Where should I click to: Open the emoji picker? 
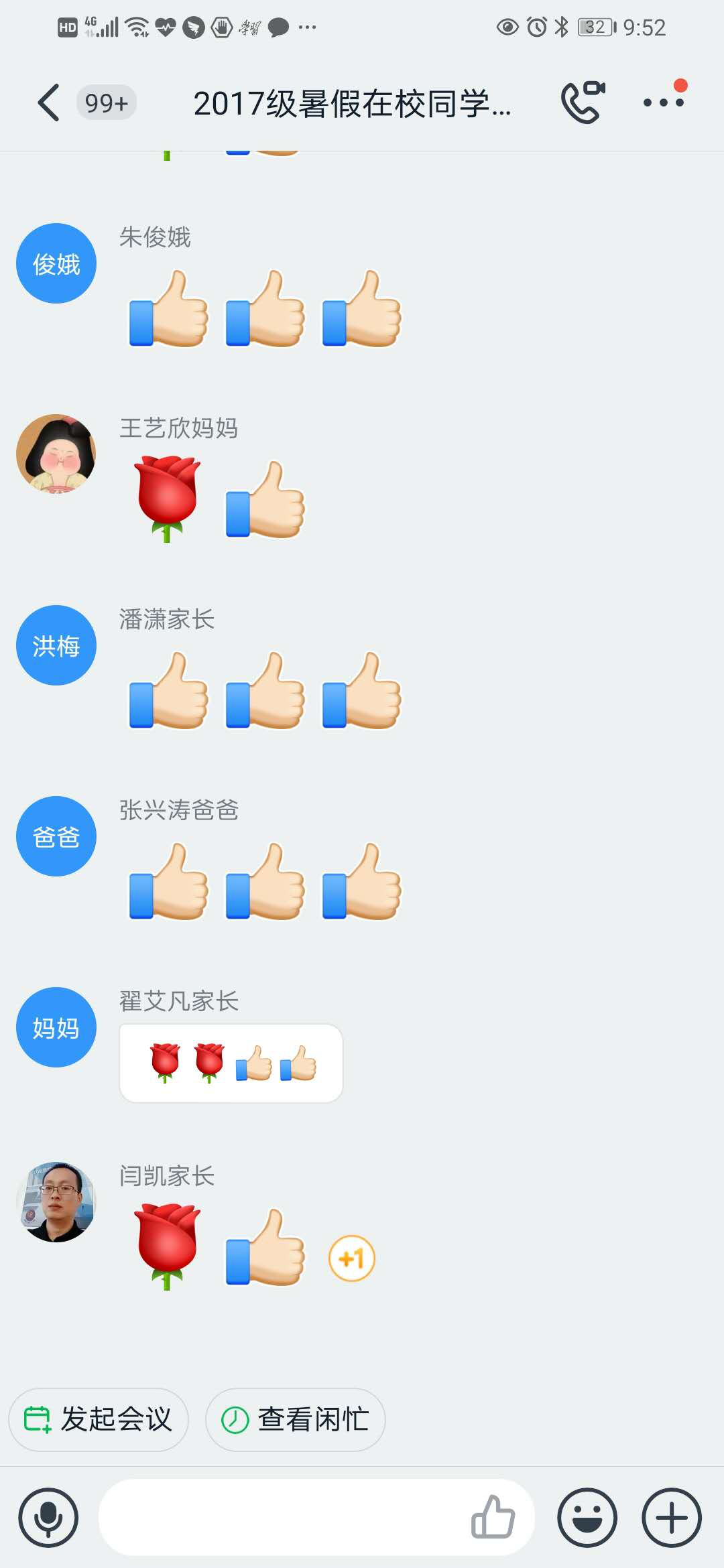[x=587, y=1518]
